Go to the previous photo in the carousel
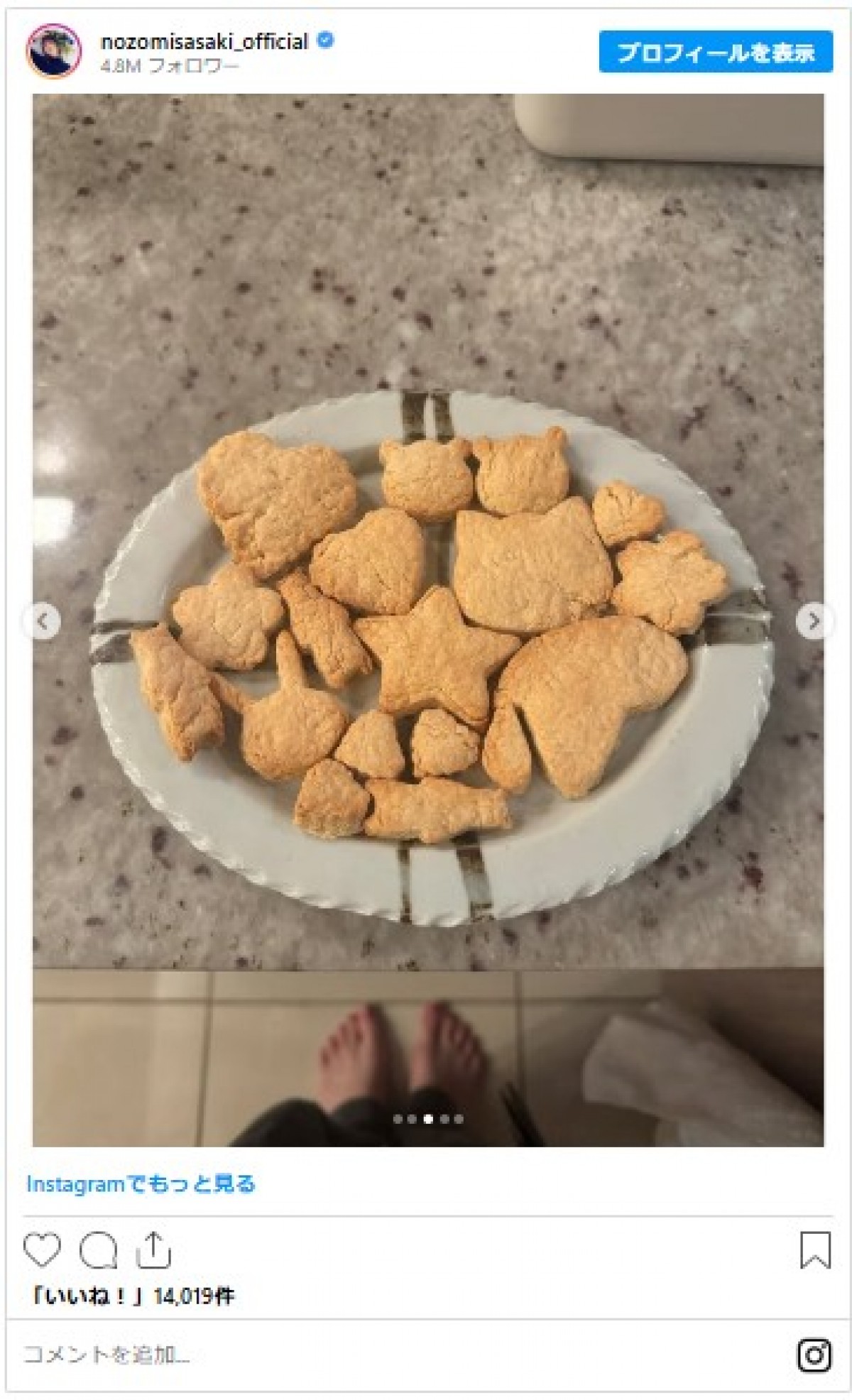Viewport: 852px width, 1400px height. pyautogui.click(x=43, y=621)
